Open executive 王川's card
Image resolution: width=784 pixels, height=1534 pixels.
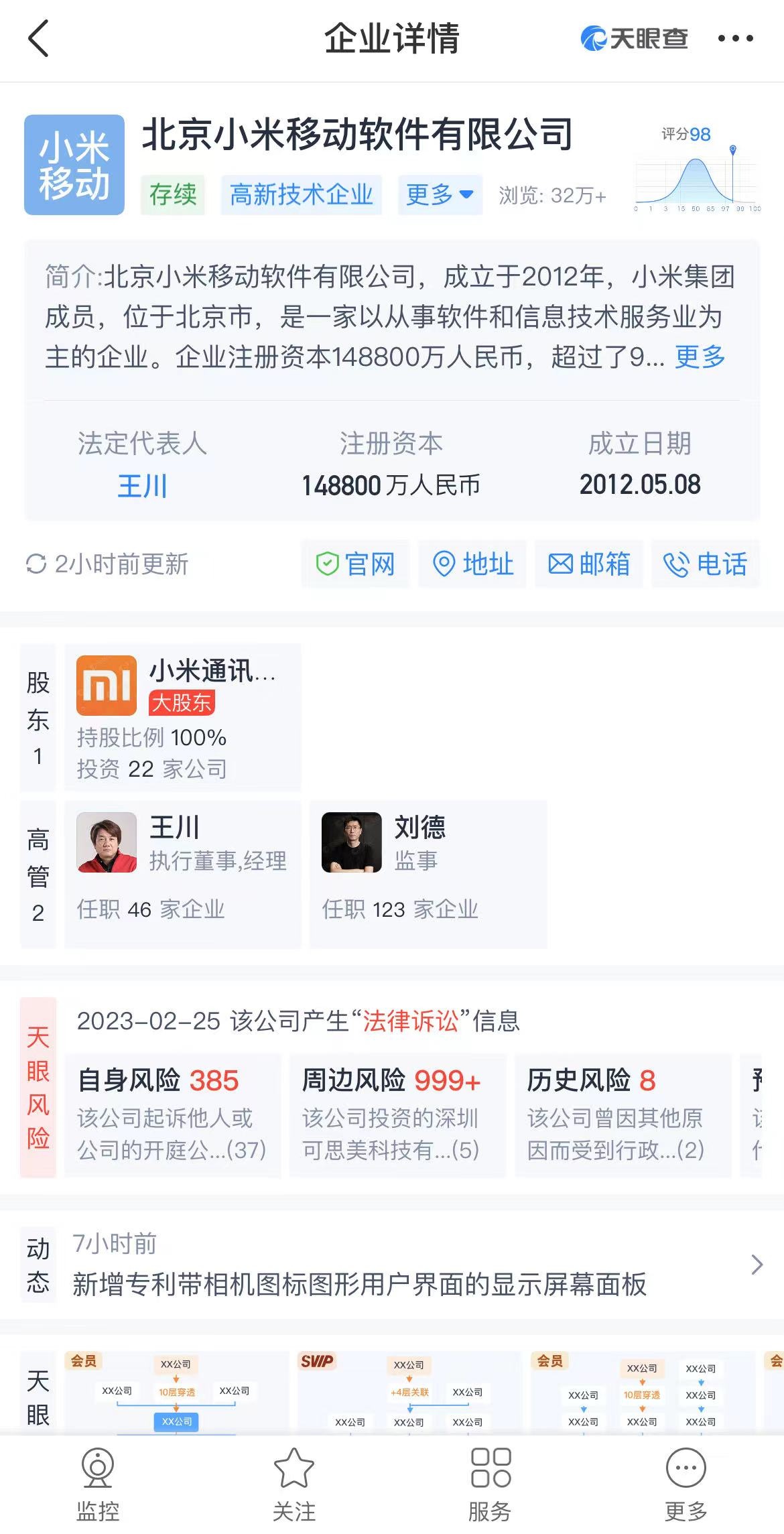click(183, 874)
